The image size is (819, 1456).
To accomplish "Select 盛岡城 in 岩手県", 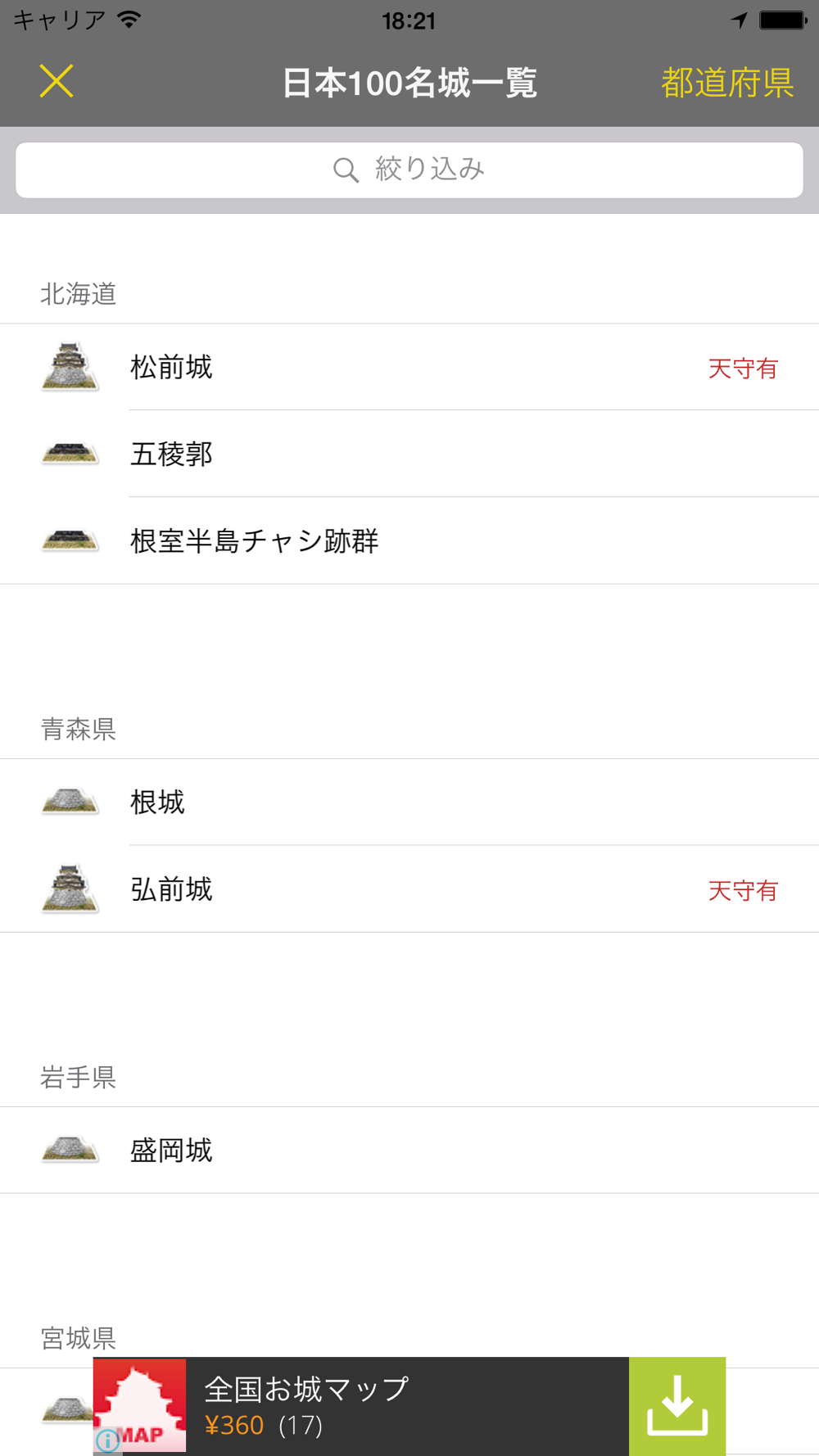I will (x=409, y=1150).
